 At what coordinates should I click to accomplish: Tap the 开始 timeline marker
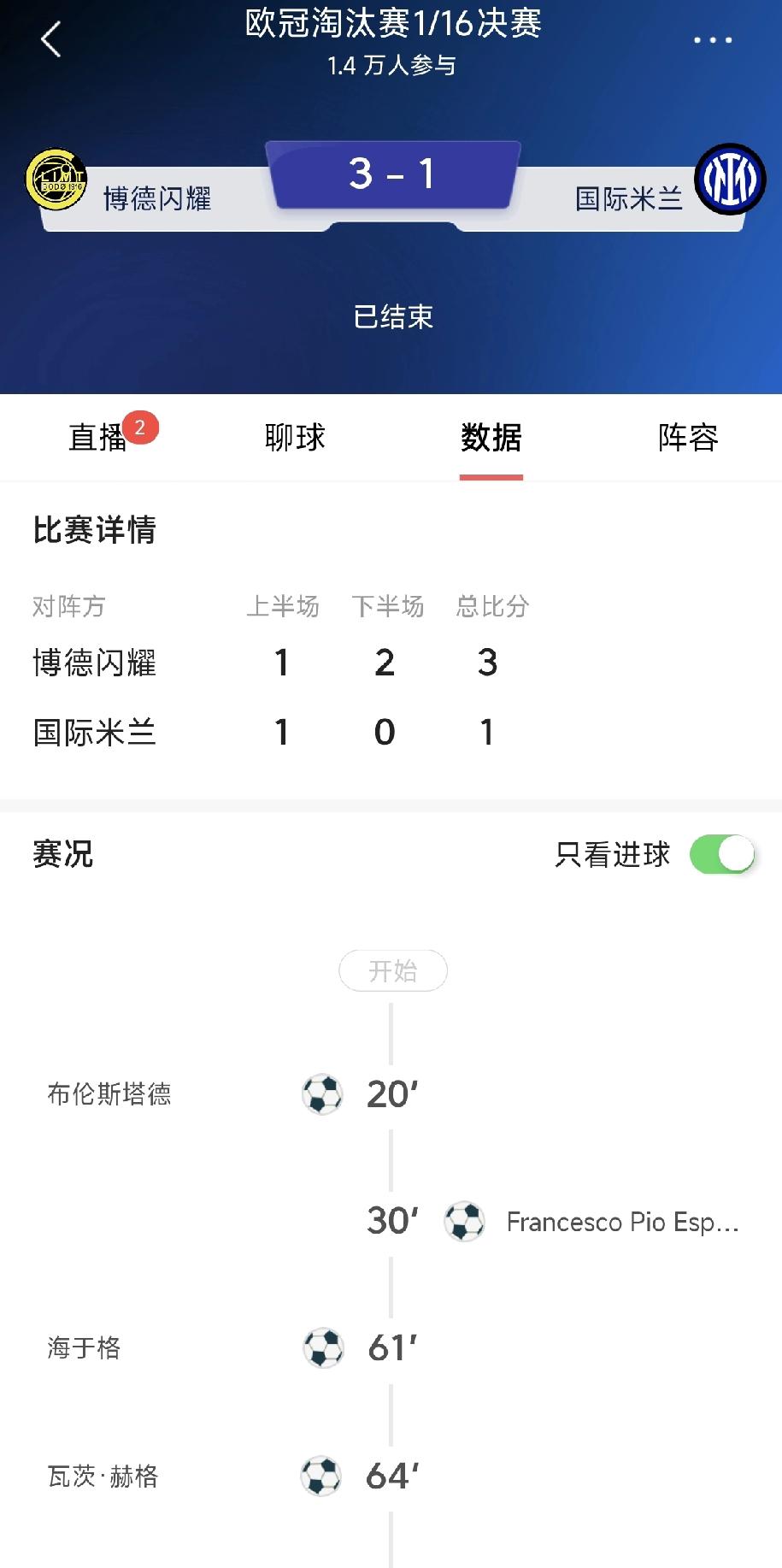[x=392, y=970]
